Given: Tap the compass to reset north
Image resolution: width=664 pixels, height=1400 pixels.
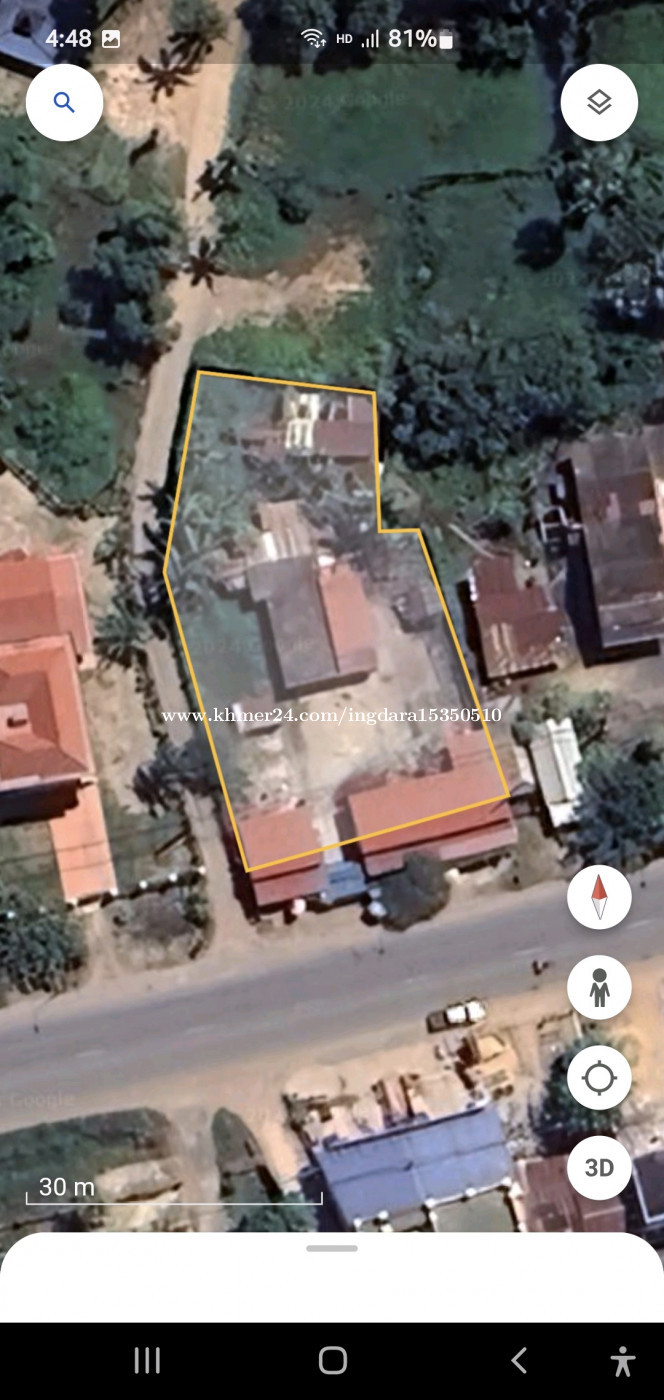Looking at the screenshot, I should click(599, 897).
